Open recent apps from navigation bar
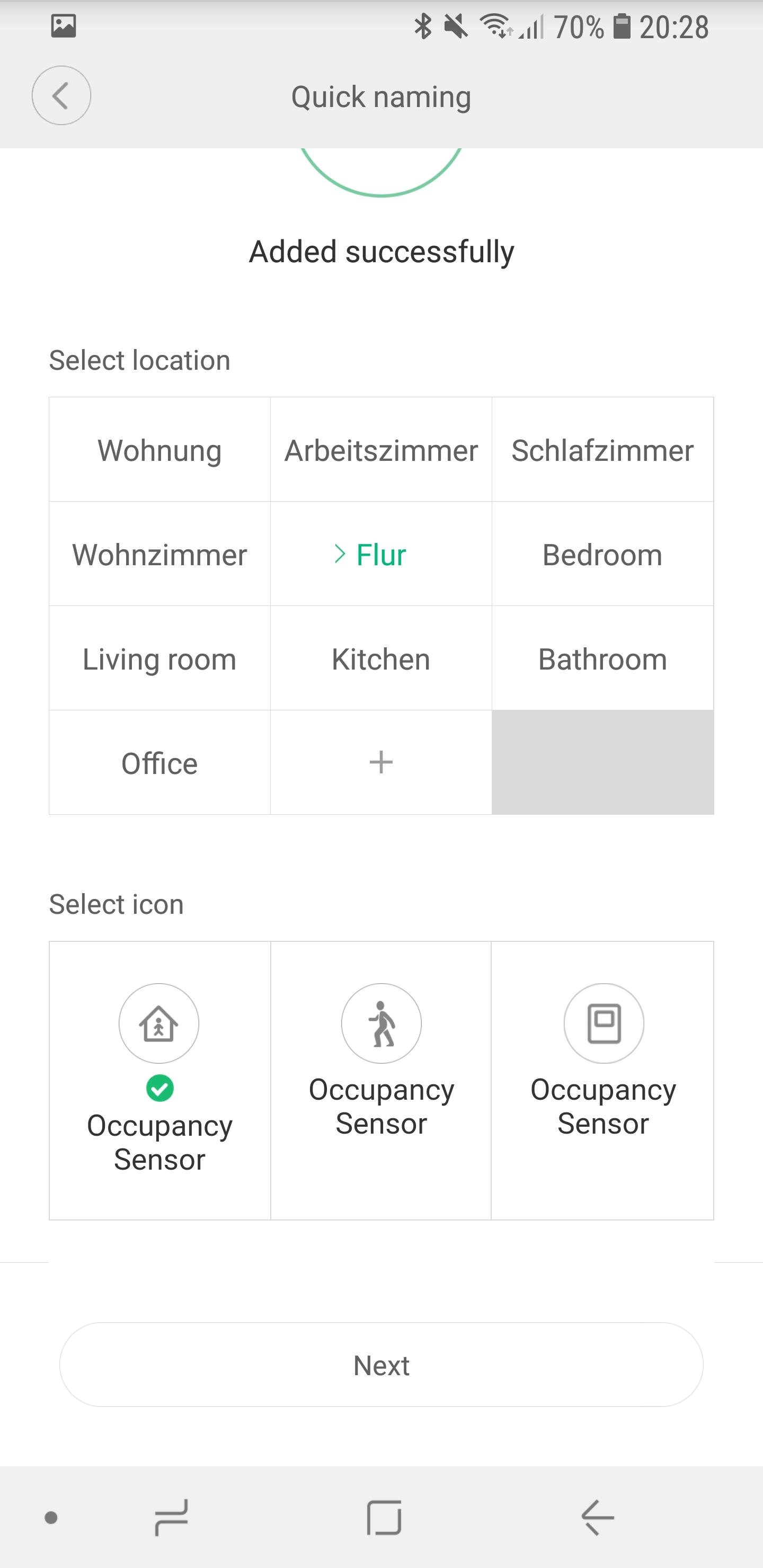 pos(171,1518)
